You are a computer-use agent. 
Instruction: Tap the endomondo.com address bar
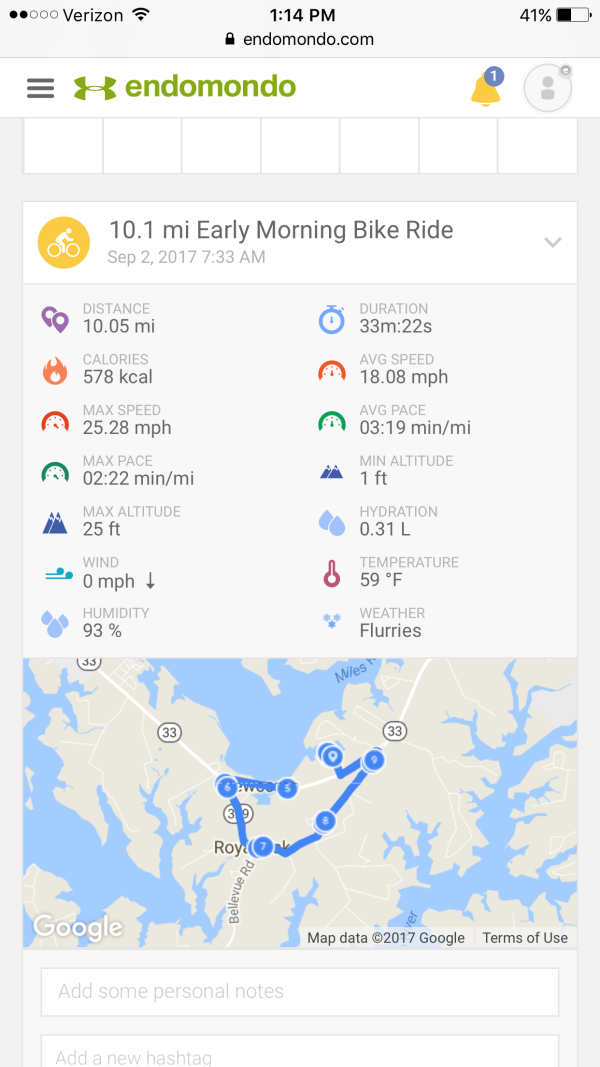pos(300,40)
